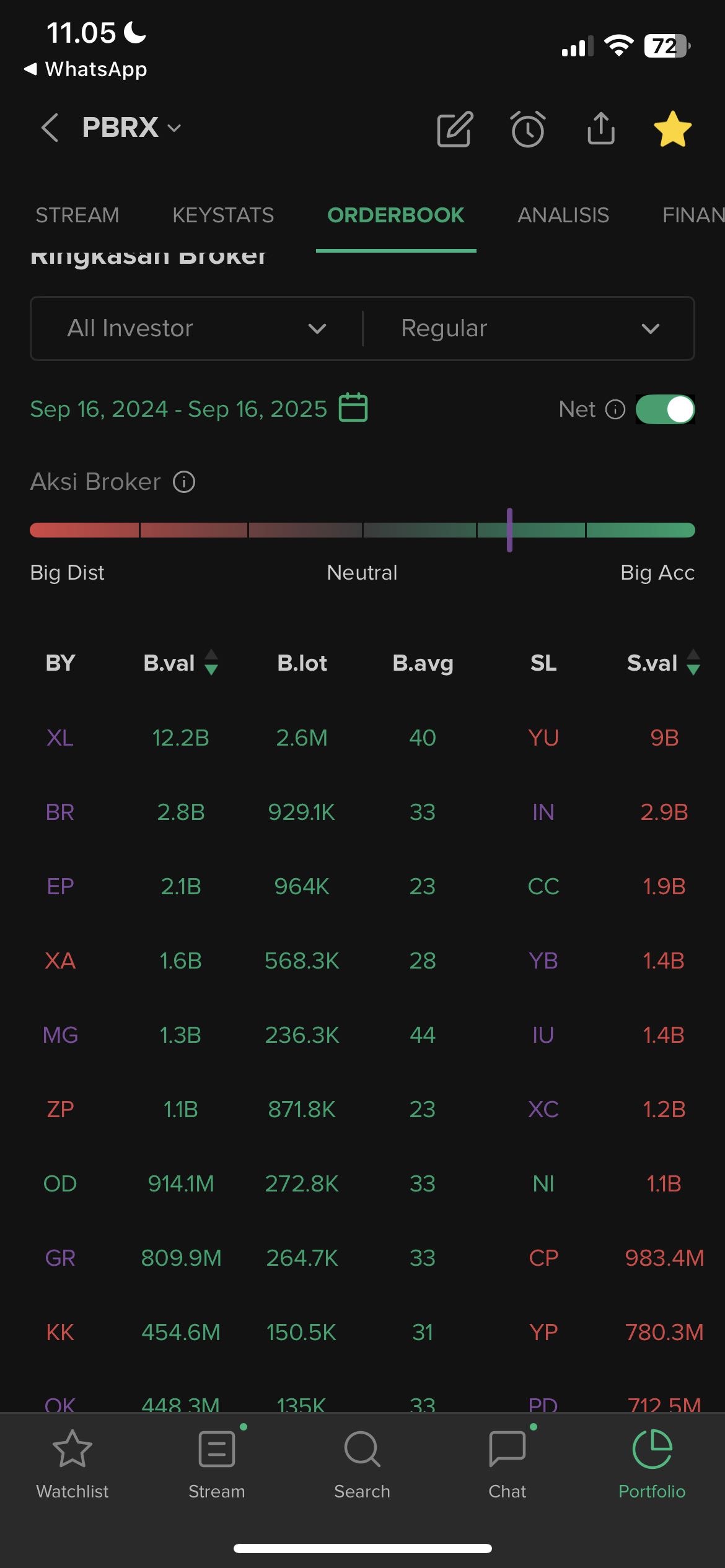Open the note edit icon
Viewport: 725px width, 1568px height.
pyautogui.click(x=455, y=129)
